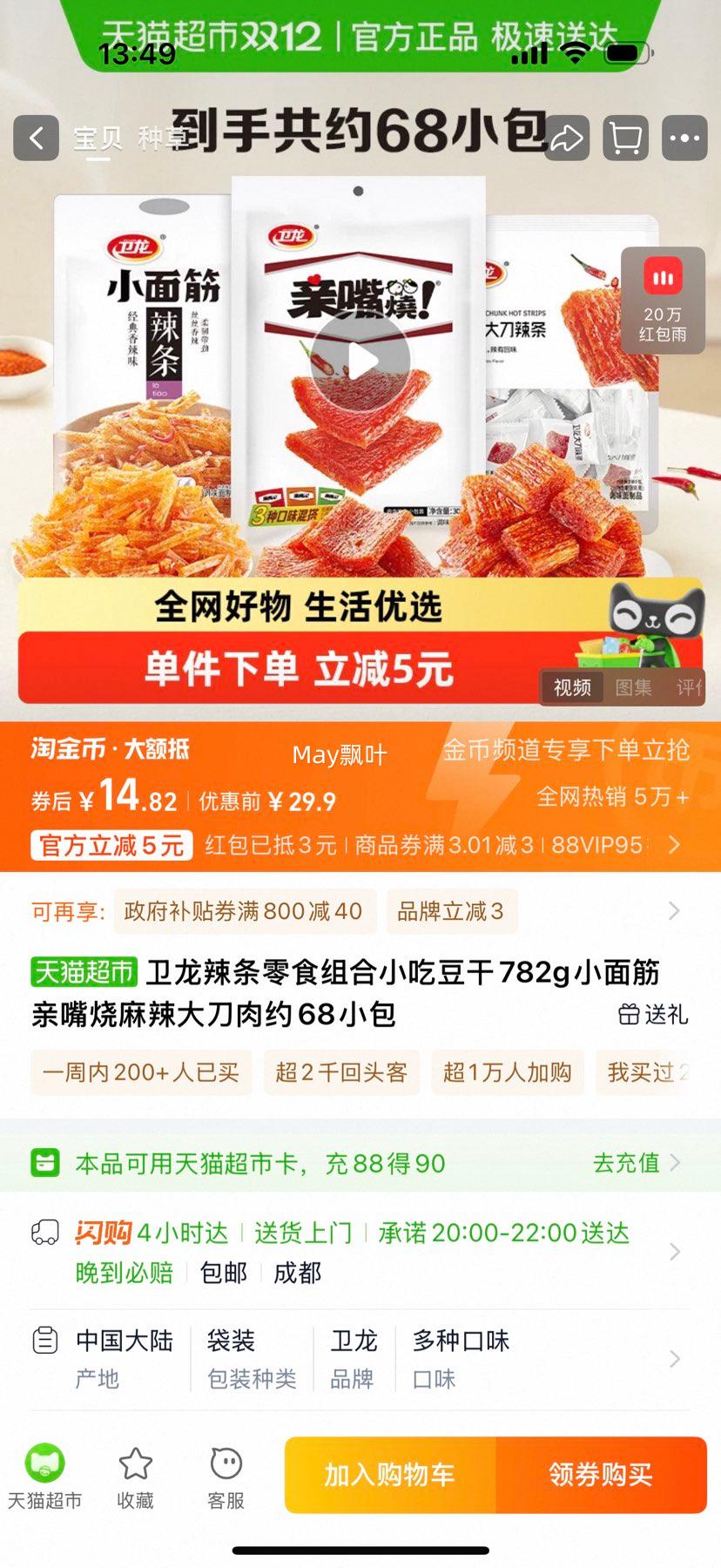Viewport: 721px width, 1568px height.
Task: Expand the 官方立减5元 discount details
Action: coord(110,845)
